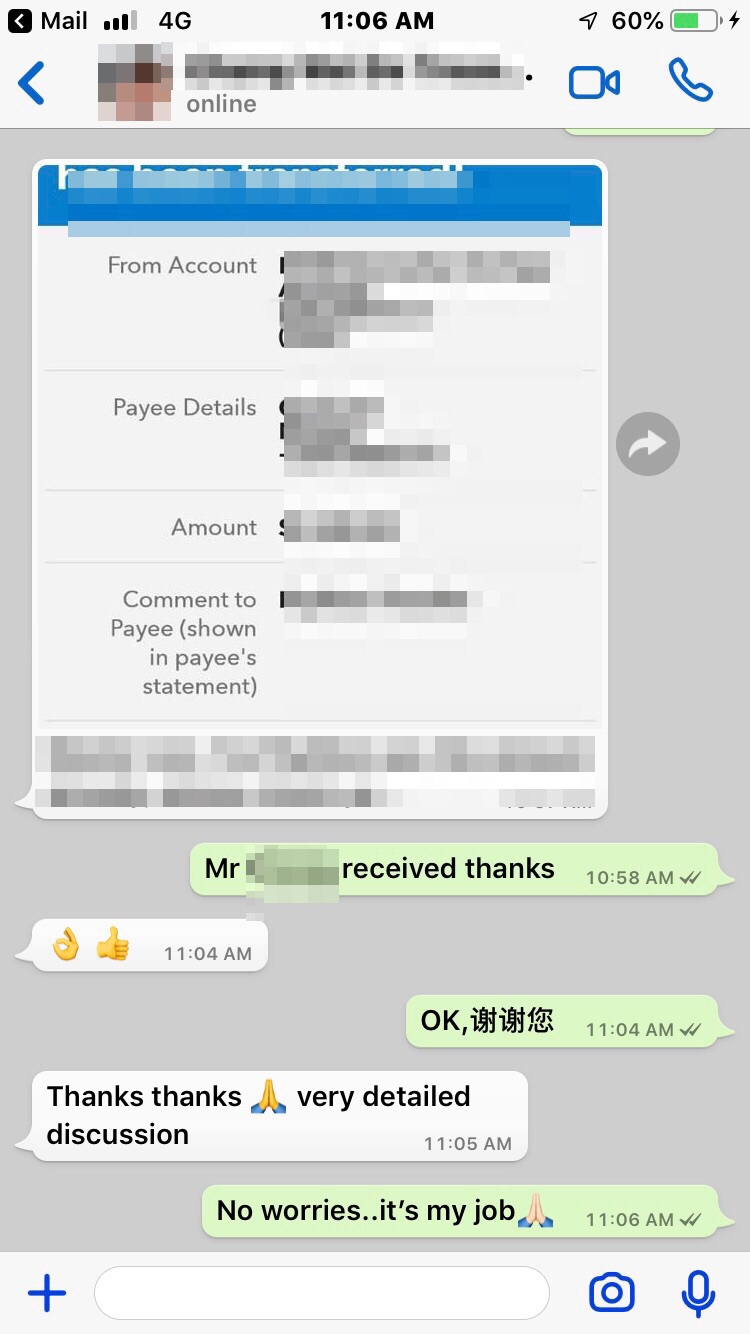Screen dimensions: 750x1334
Task: Open the camera
Action: 611,1293
